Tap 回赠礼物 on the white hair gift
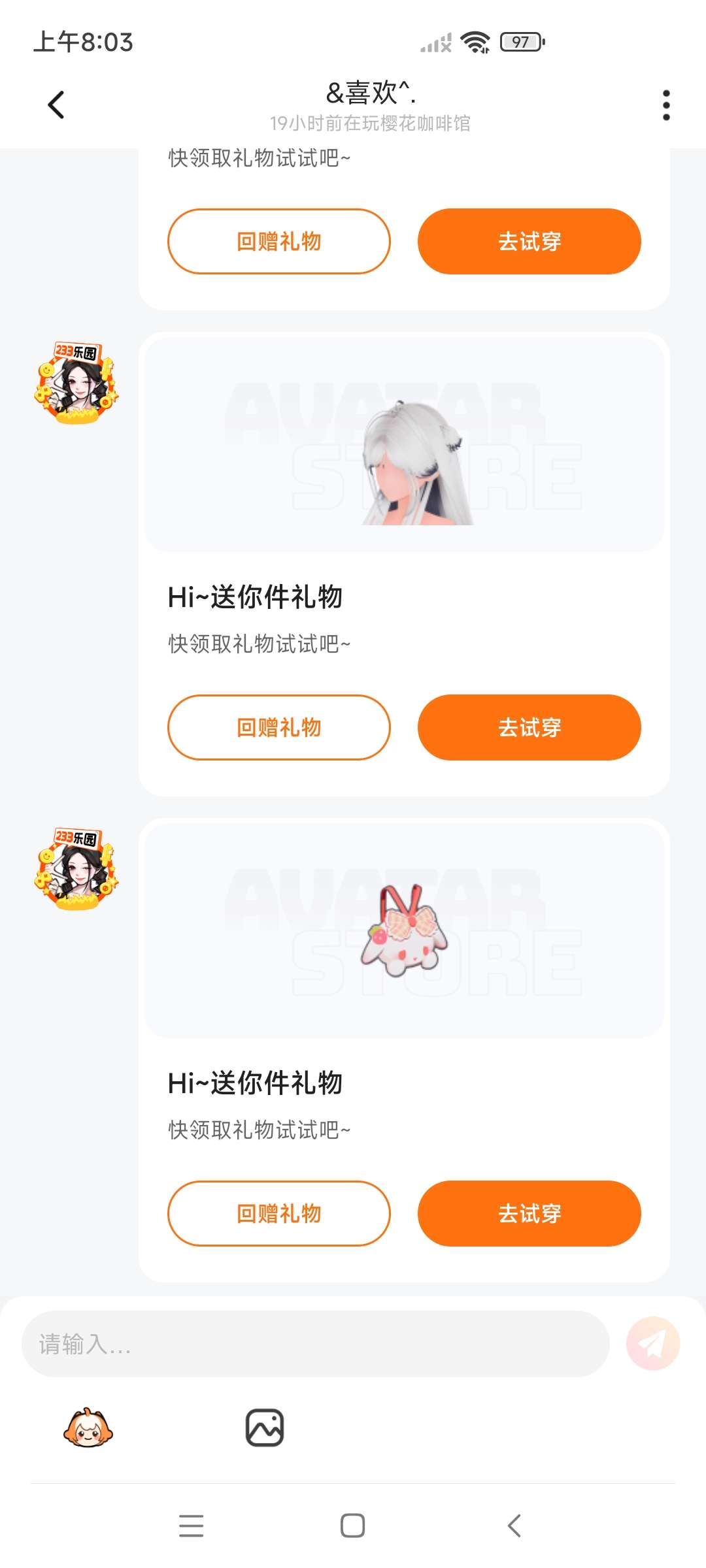 click(279, 727)
